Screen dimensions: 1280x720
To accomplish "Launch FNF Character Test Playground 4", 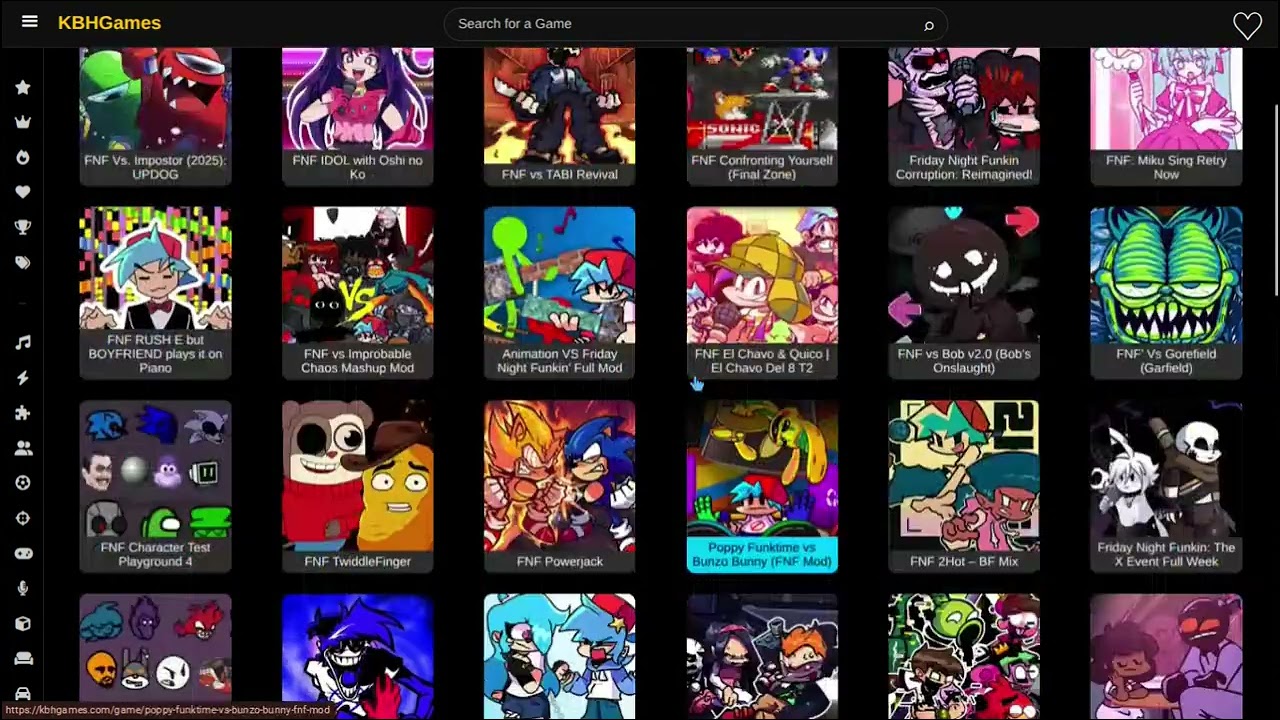I will click(x=155, y=485).
